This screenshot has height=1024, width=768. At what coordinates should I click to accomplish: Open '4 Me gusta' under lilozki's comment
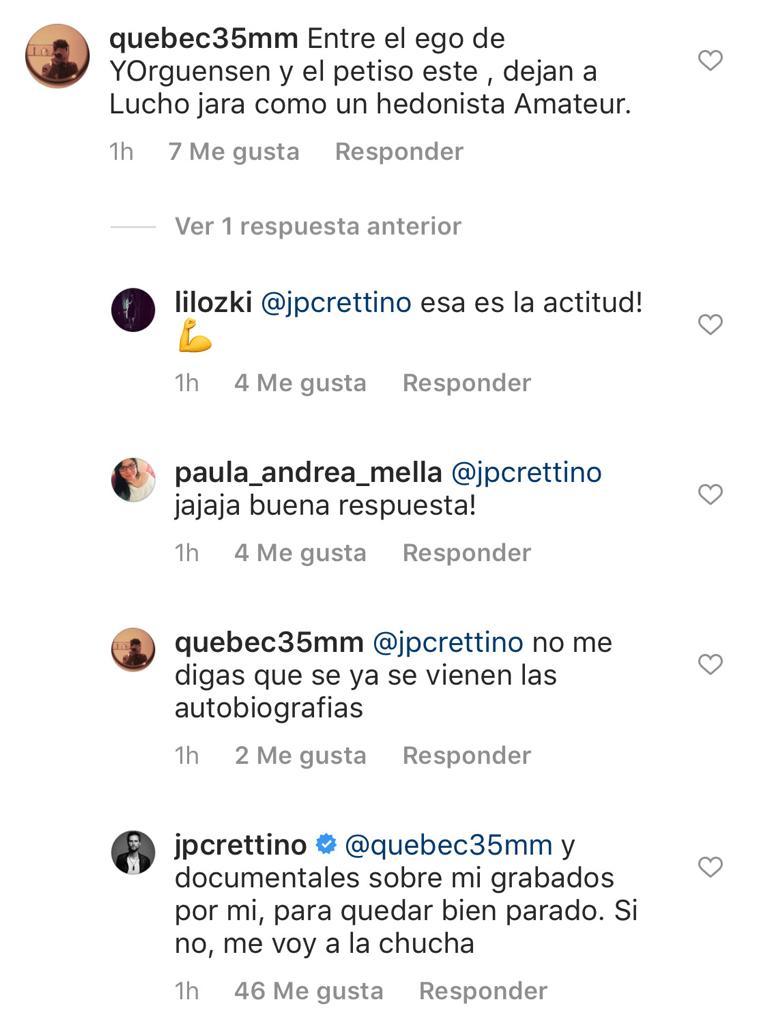click(301, 383)
